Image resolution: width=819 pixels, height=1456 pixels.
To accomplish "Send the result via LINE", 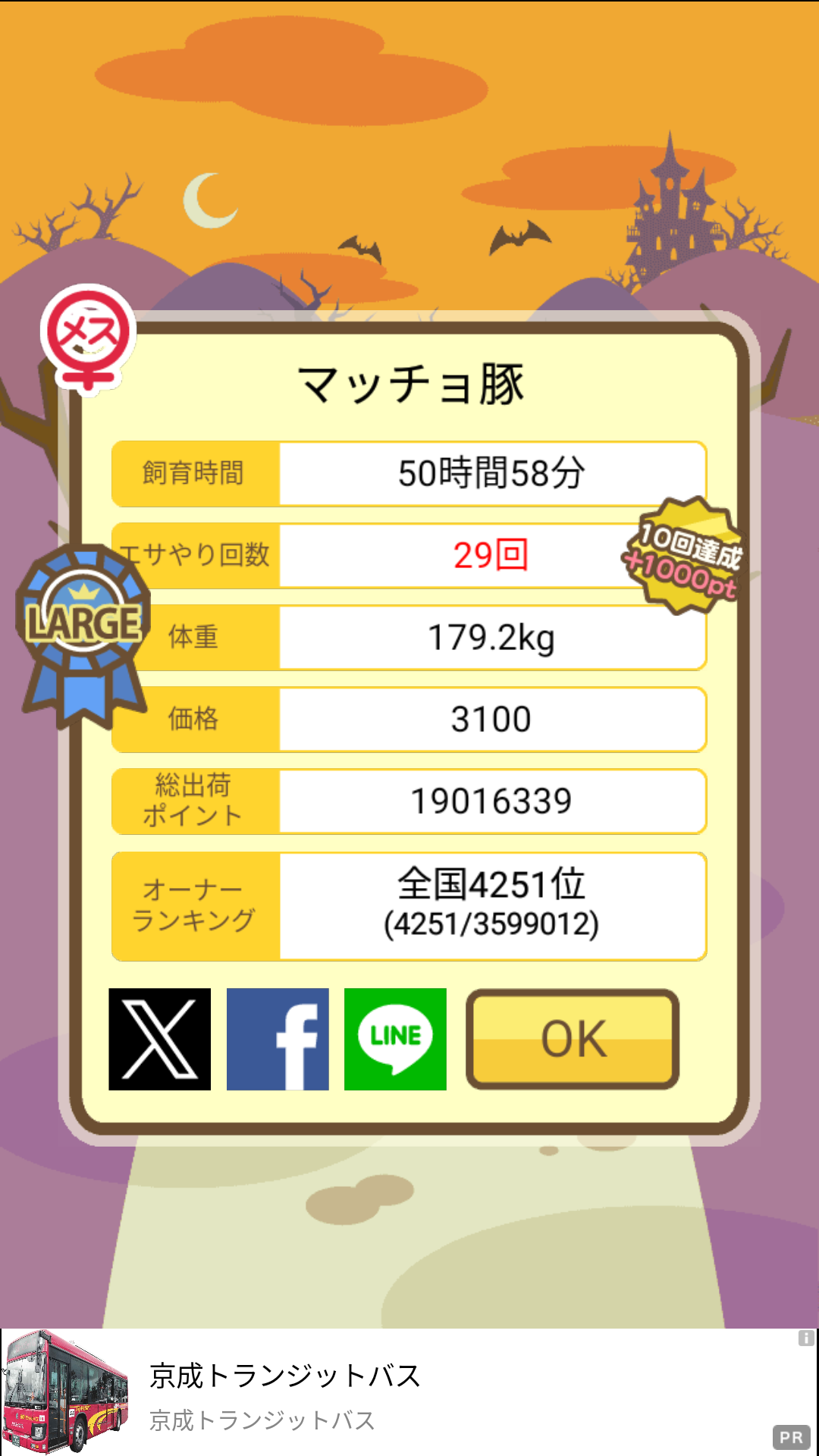I will pos(395,1039).
